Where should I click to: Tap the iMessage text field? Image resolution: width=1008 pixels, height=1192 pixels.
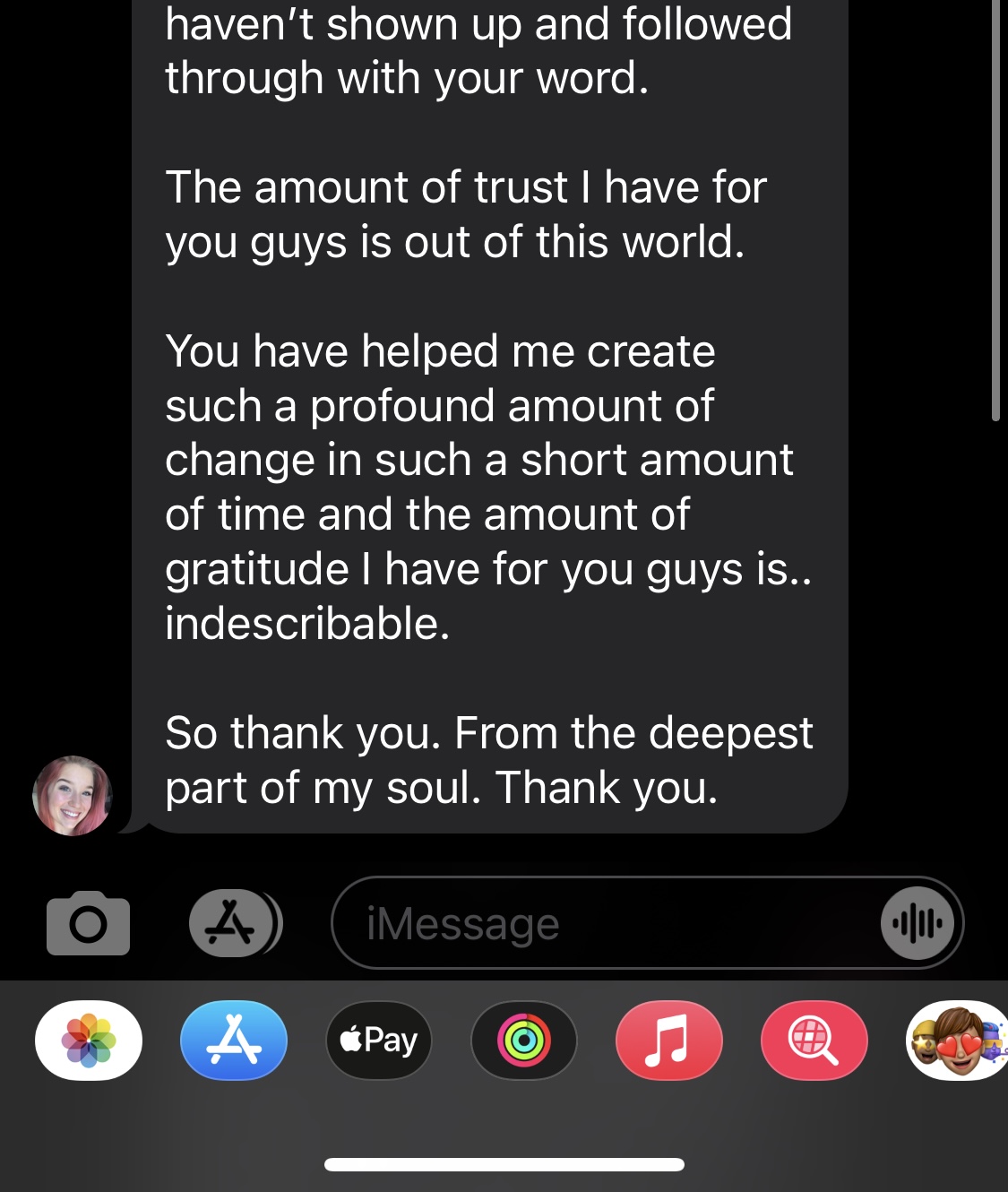coord(609,923)
